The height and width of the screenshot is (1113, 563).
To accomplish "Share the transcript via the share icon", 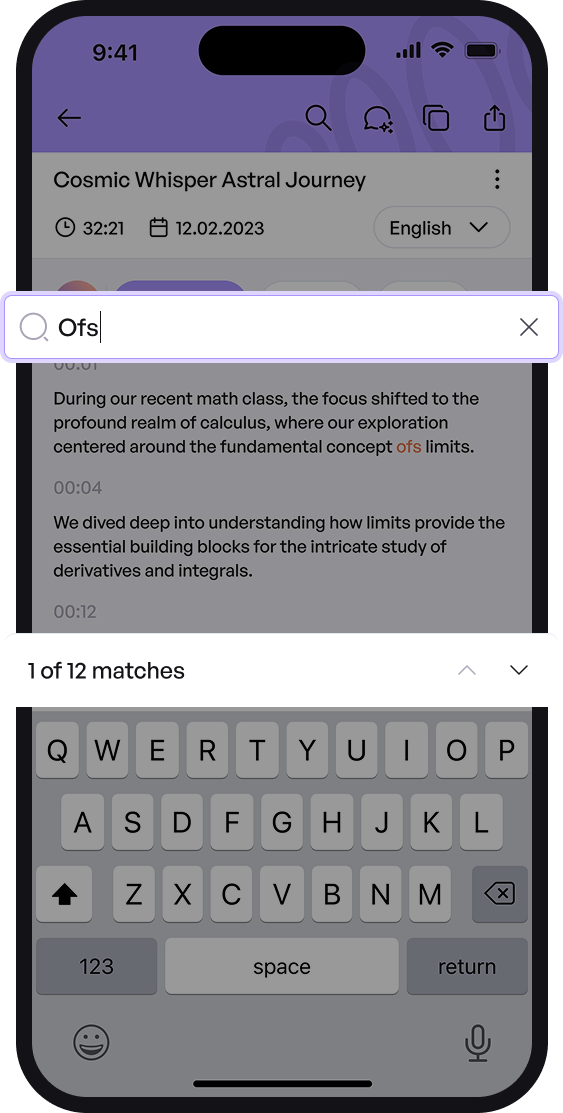I will point(494,117).
